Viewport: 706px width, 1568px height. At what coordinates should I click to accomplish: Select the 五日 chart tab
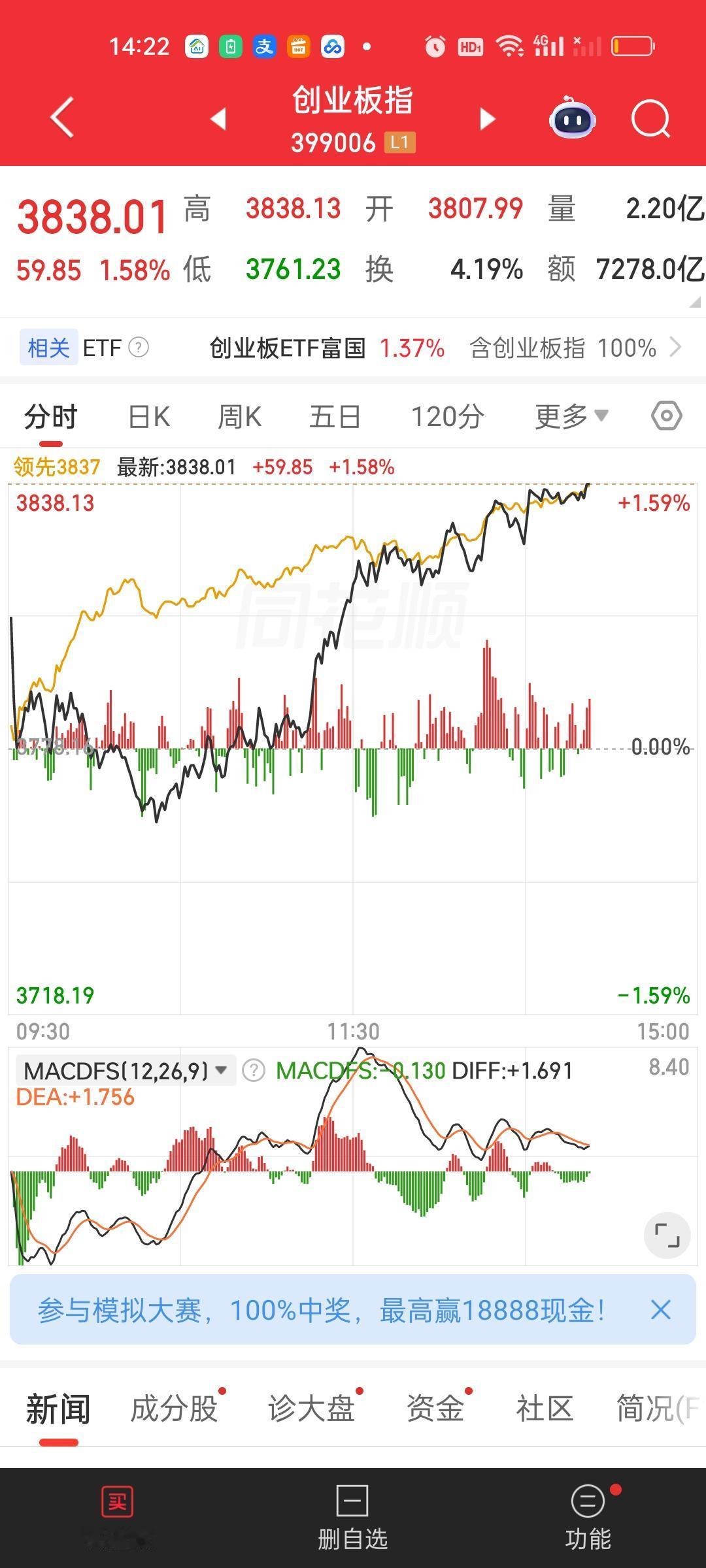coord(335,417)
